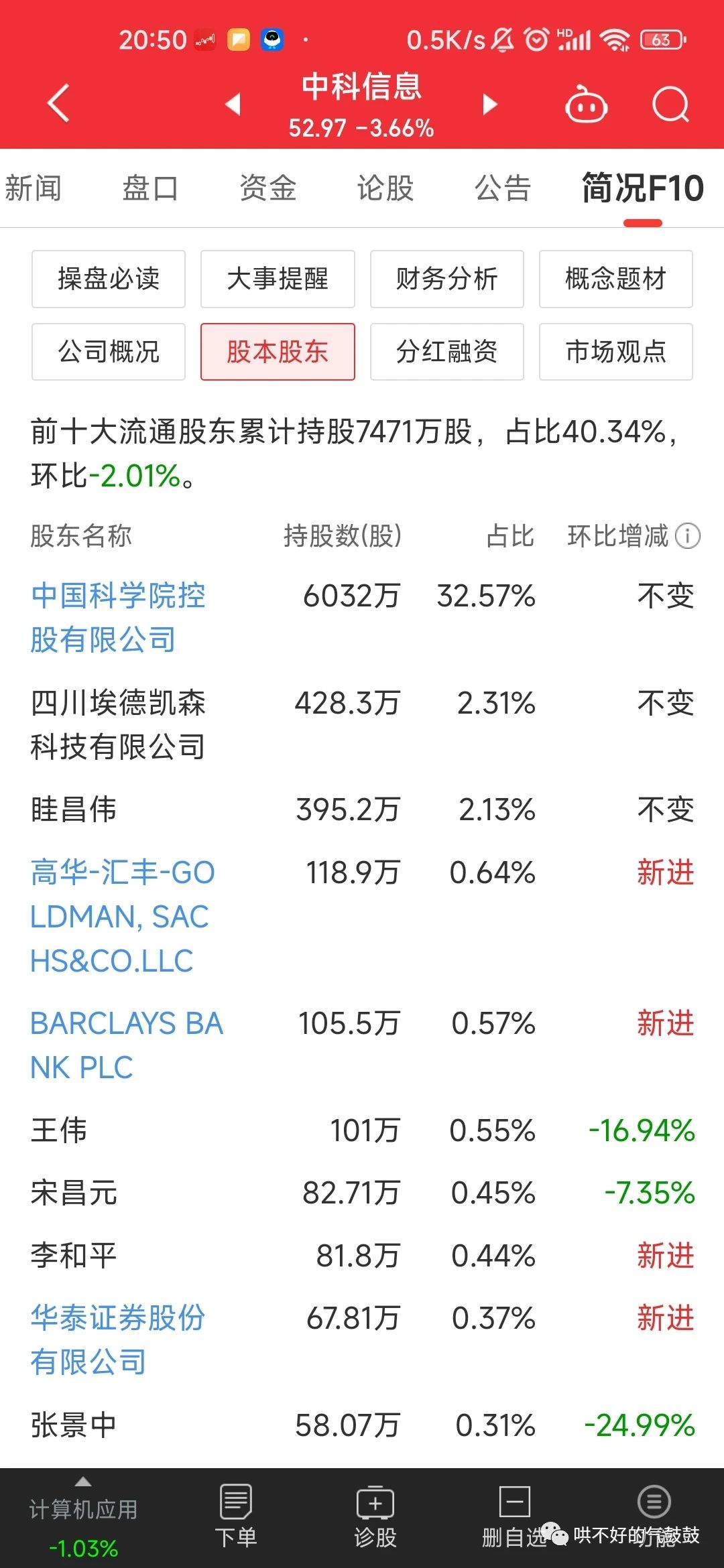
Task: Switch to next stock via right arrow
Action: 489,105
